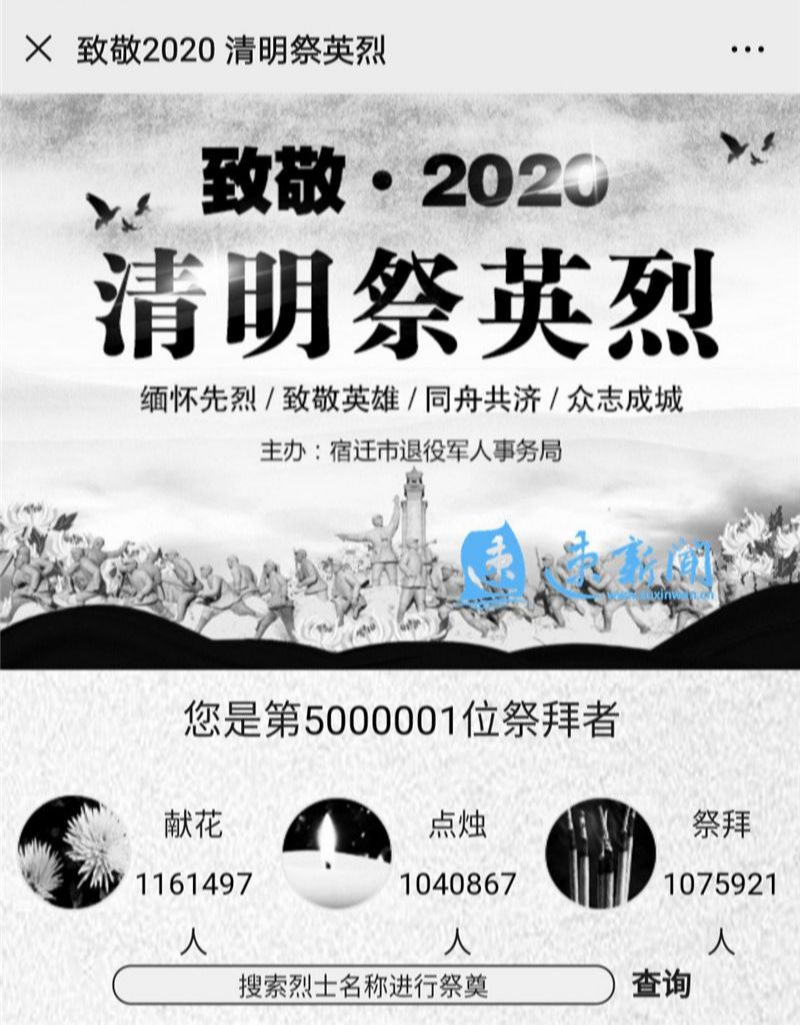Close the 致敬2020 清明祭英烈 page
The height and width of the screenshot is (1025, 800).
tap(38, 48)
